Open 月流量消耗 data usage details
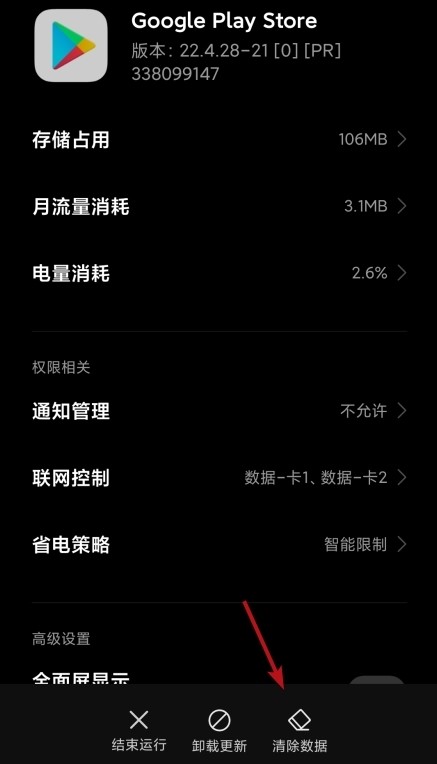This screenshot has height=764, width=437. tap(218, 207)
